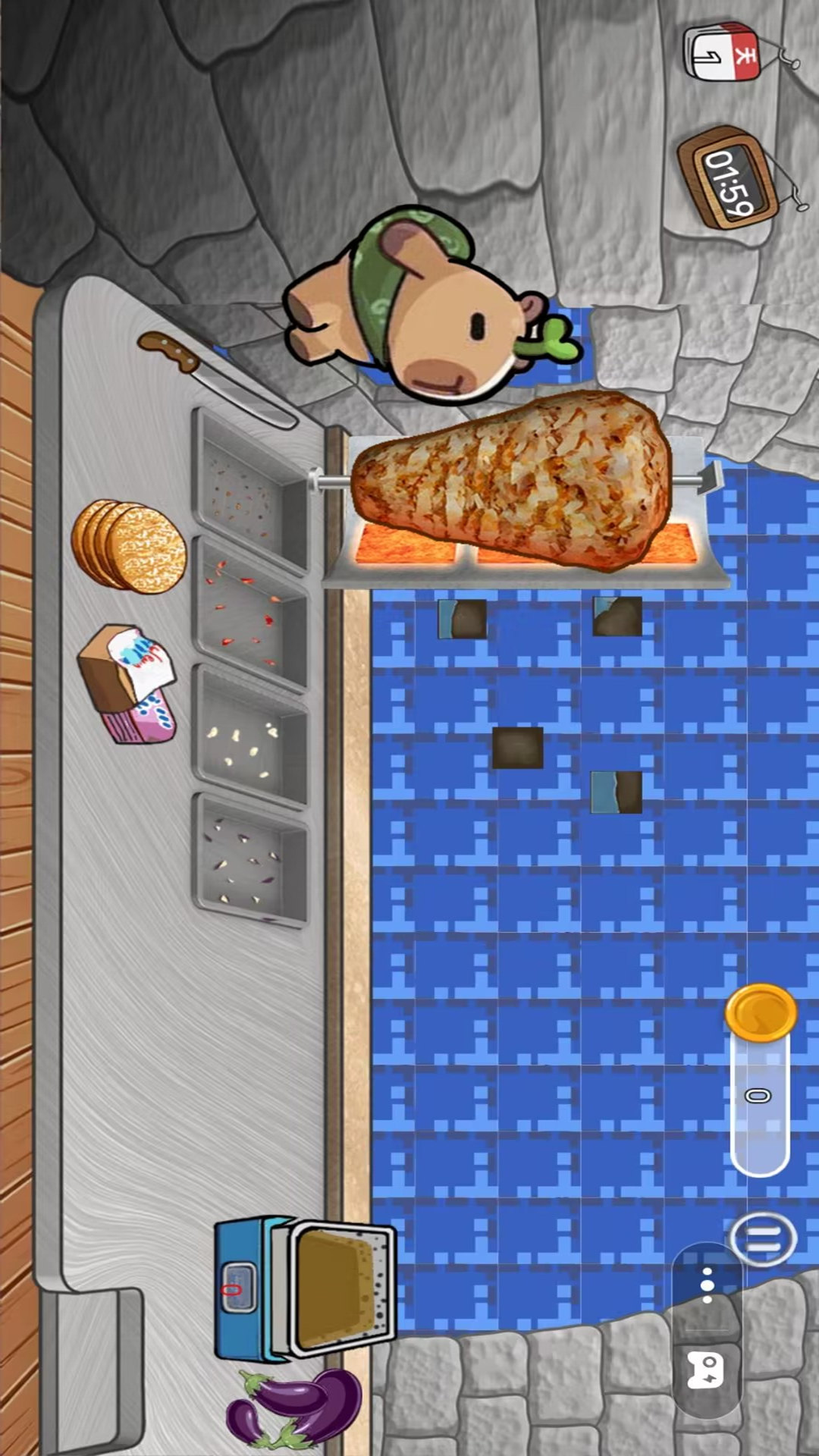Tap the game controller icon
Screen dimensions: 819x1456
[707, 1370]
